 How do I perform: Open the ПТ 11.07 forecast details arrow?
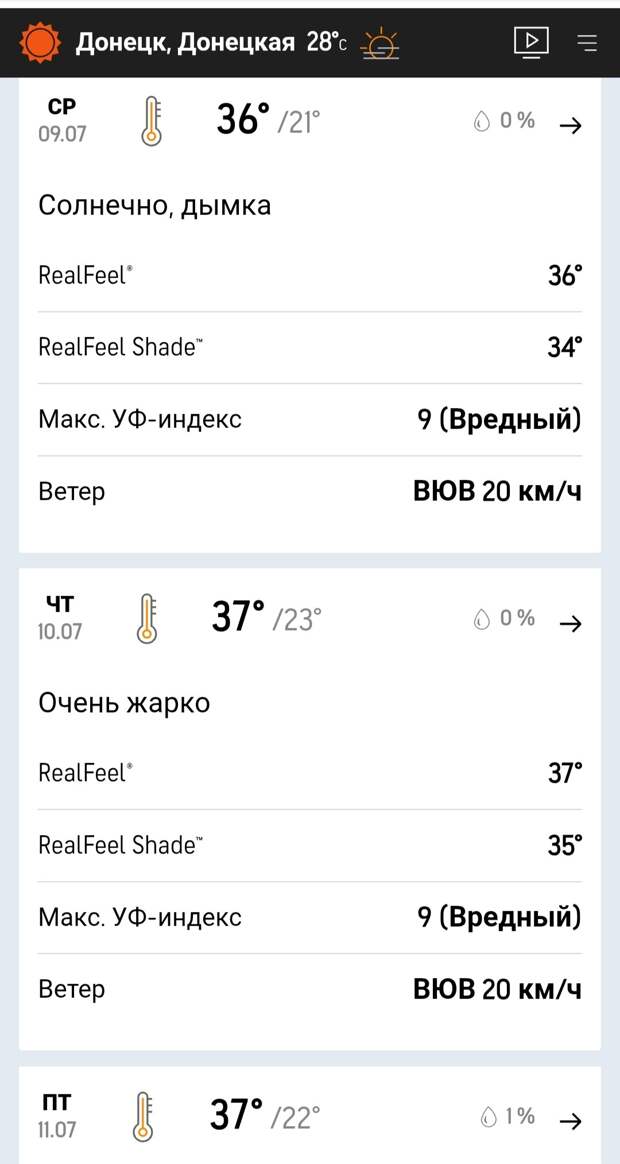point(570,1121)
